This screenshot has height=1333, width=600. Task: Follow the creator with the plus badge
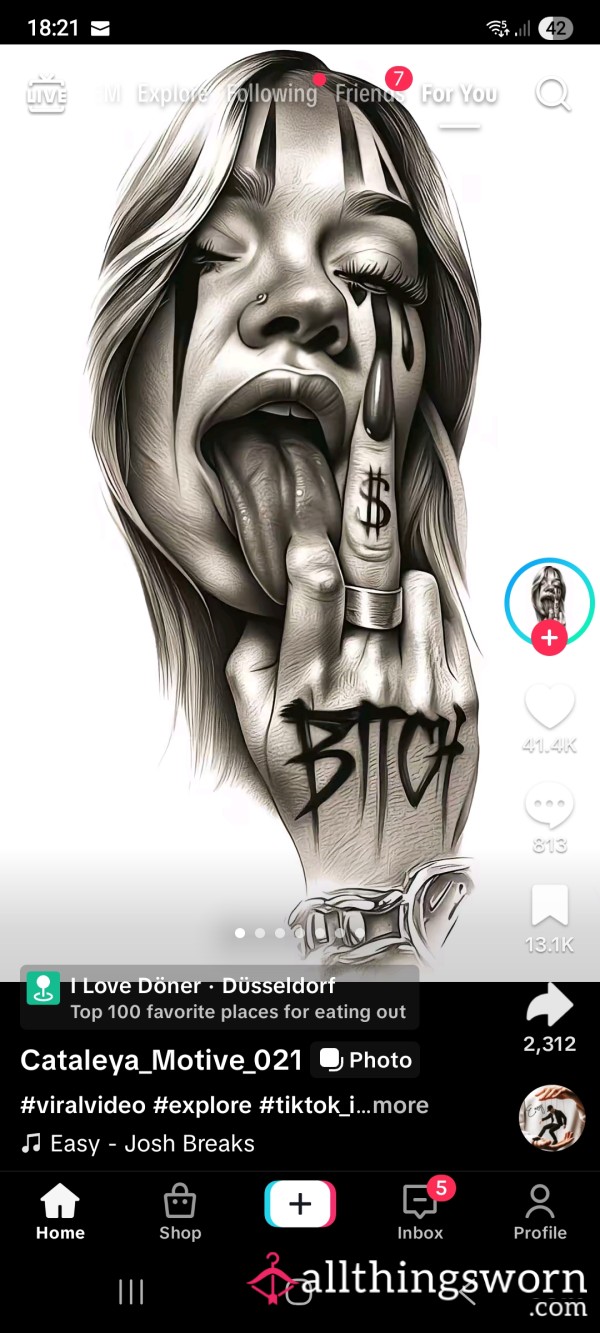(x=549, y=637)
